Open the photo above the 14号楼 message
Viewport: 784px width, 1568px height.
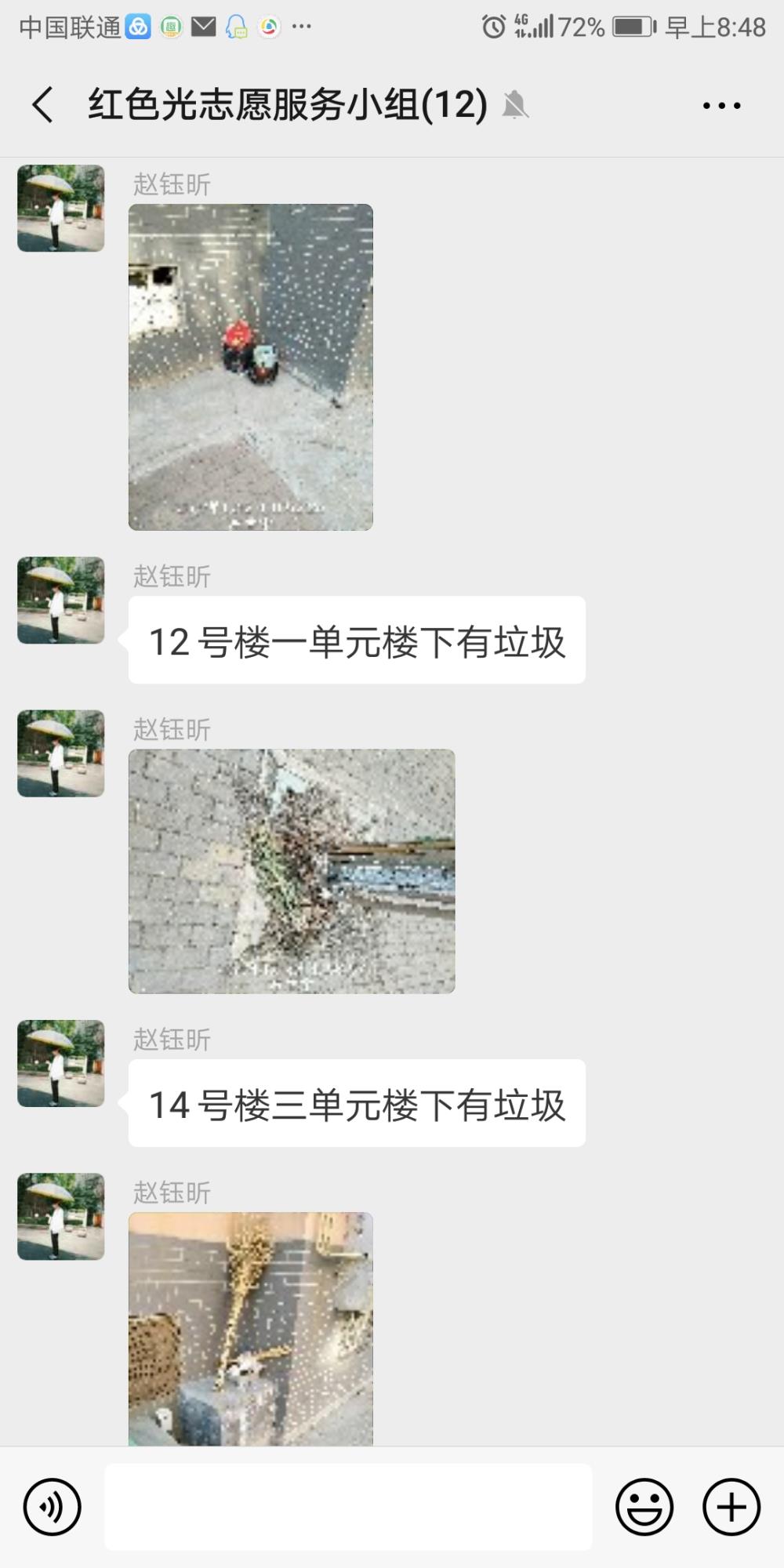click(x=292, y=871)
